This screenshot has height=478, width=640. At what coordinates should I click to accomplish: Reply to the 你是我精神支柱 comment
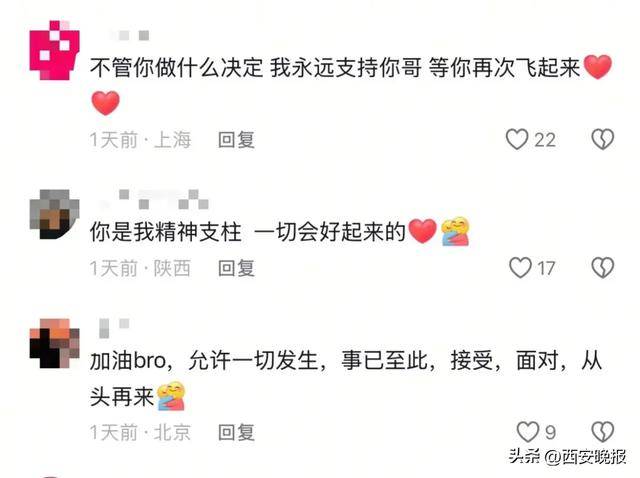237,268
